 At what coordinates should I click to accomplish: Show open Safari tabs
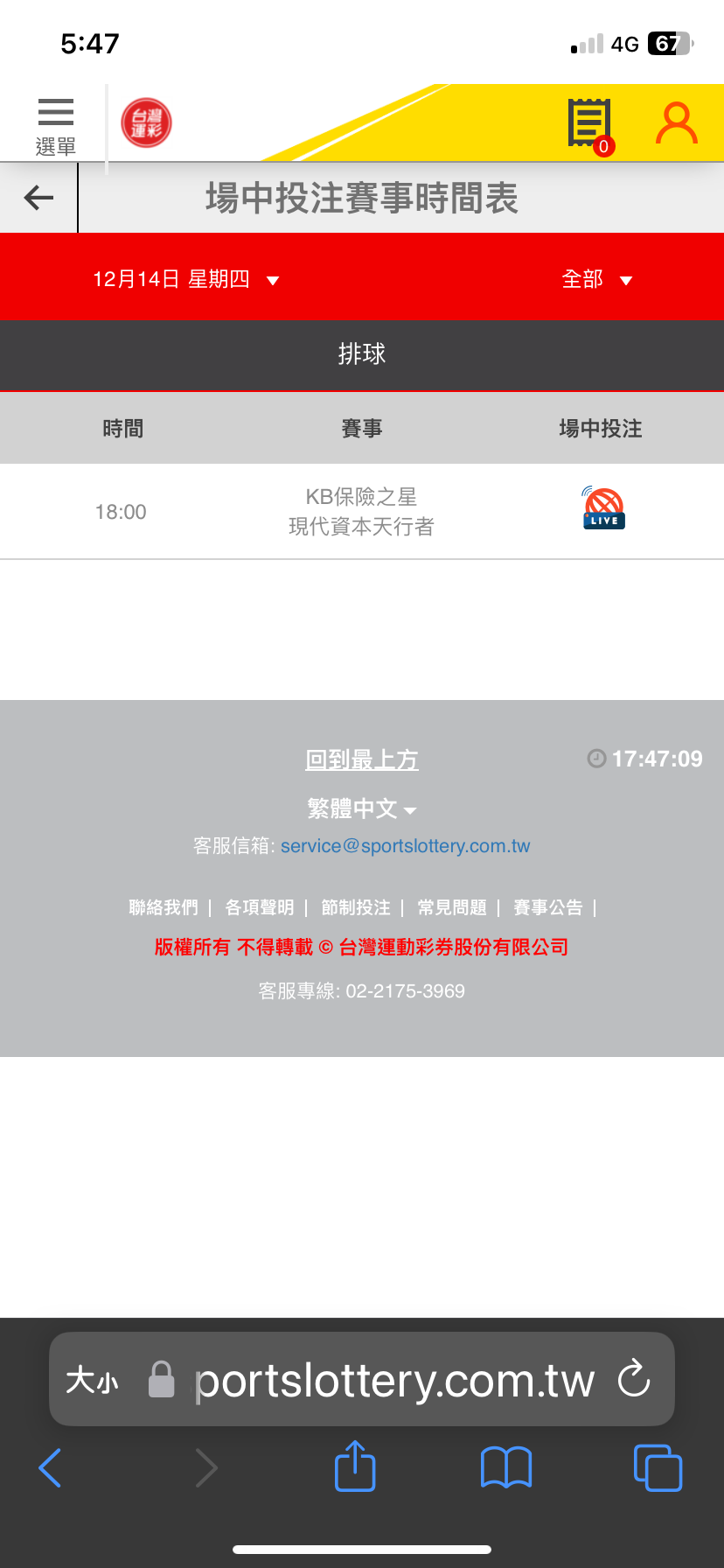pyautogui.click(x=658, y=1466)
